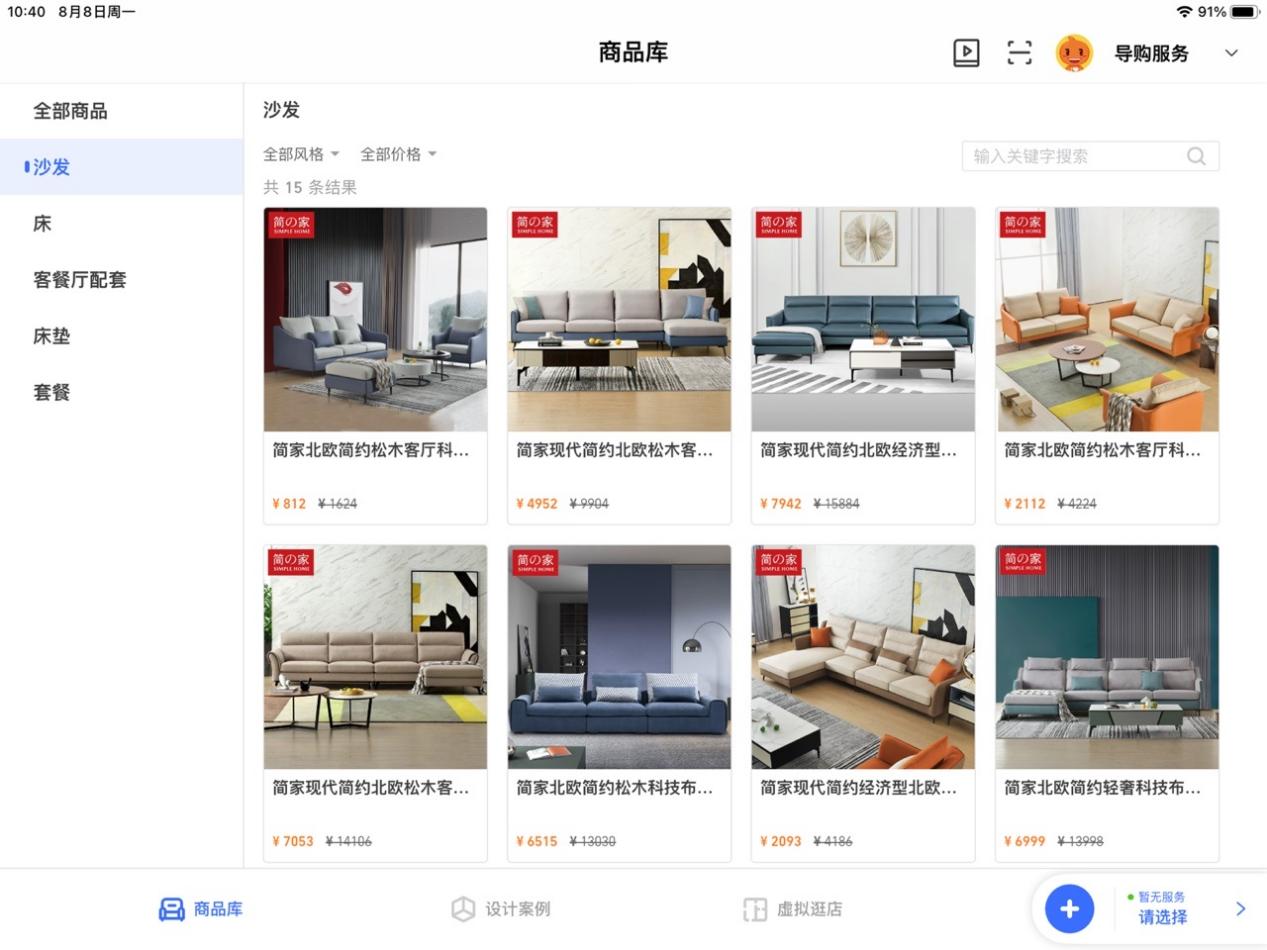Open the scan code icon
The width and height of the screenshot is (1267, 950).
click(1019, 53)
